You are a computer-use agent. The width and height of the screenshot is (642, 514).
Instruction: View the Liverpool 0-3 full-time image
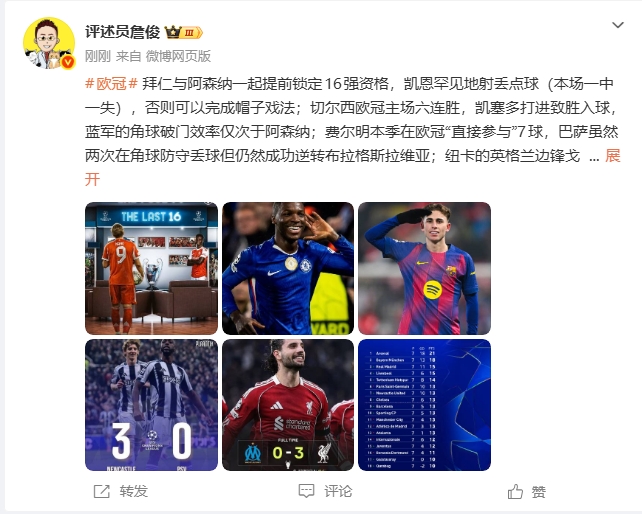(288, 404)
